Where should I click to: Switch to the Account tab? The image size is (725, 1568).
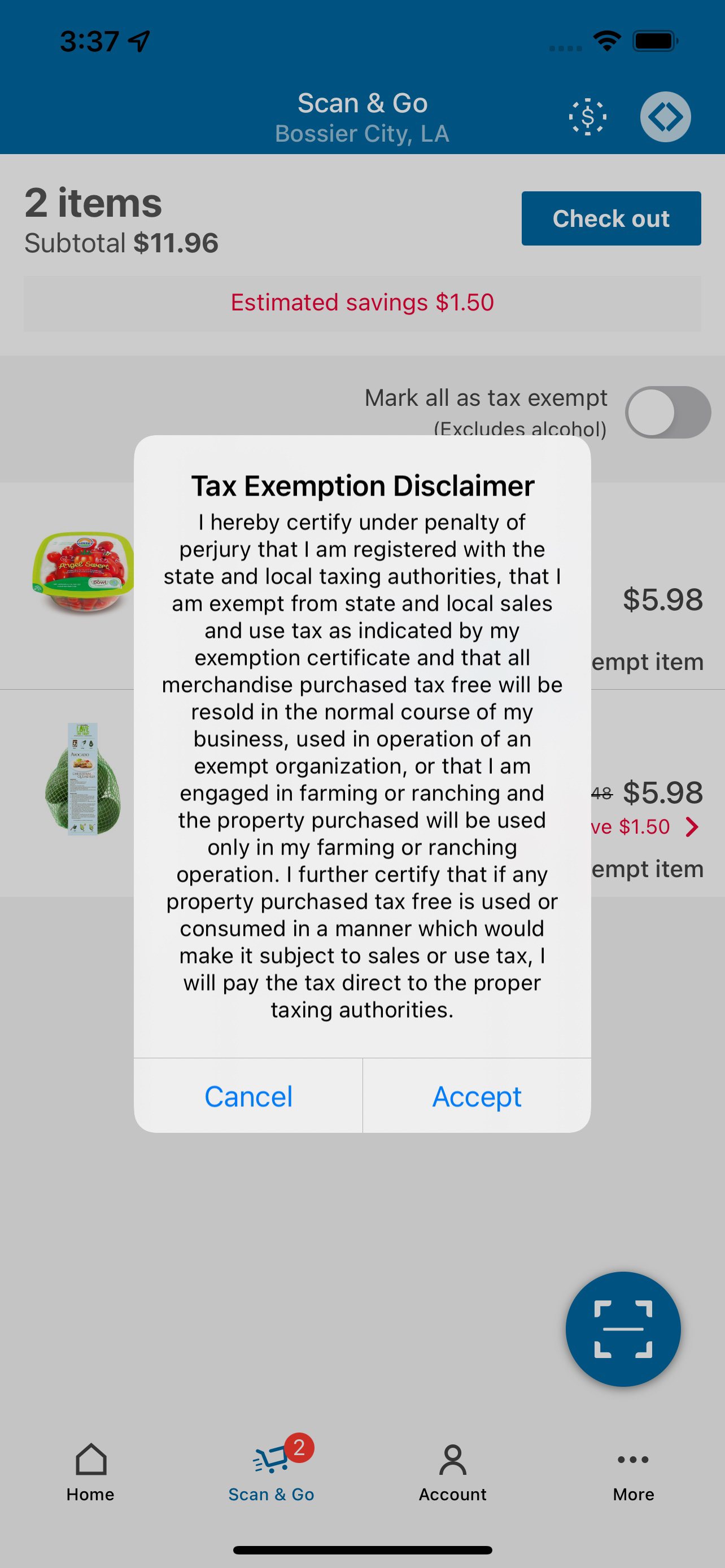tap(452, 1473)
